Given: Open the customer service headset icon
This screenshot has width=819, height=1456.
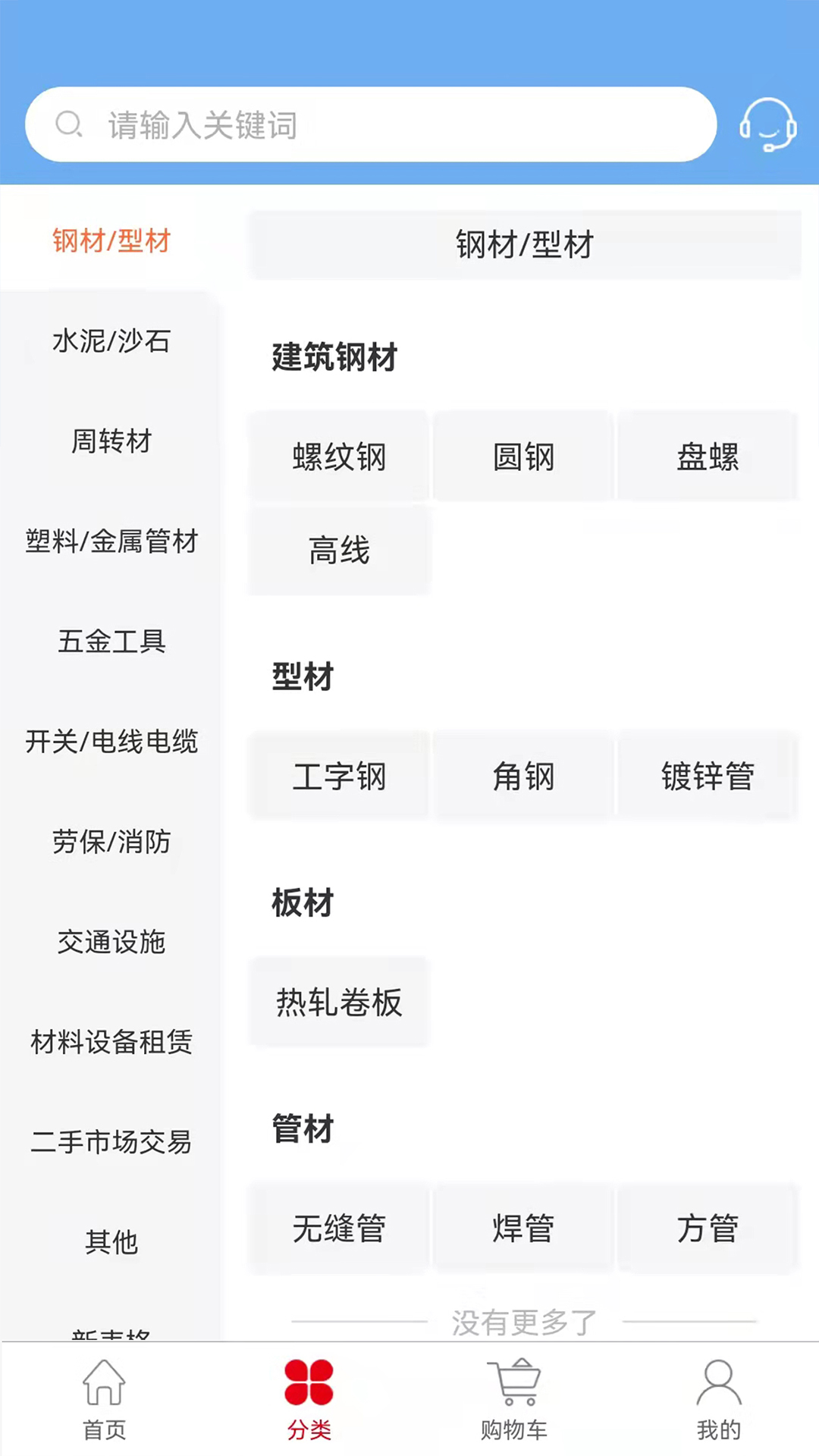Looking at the screenshot, I should (767, 125).
